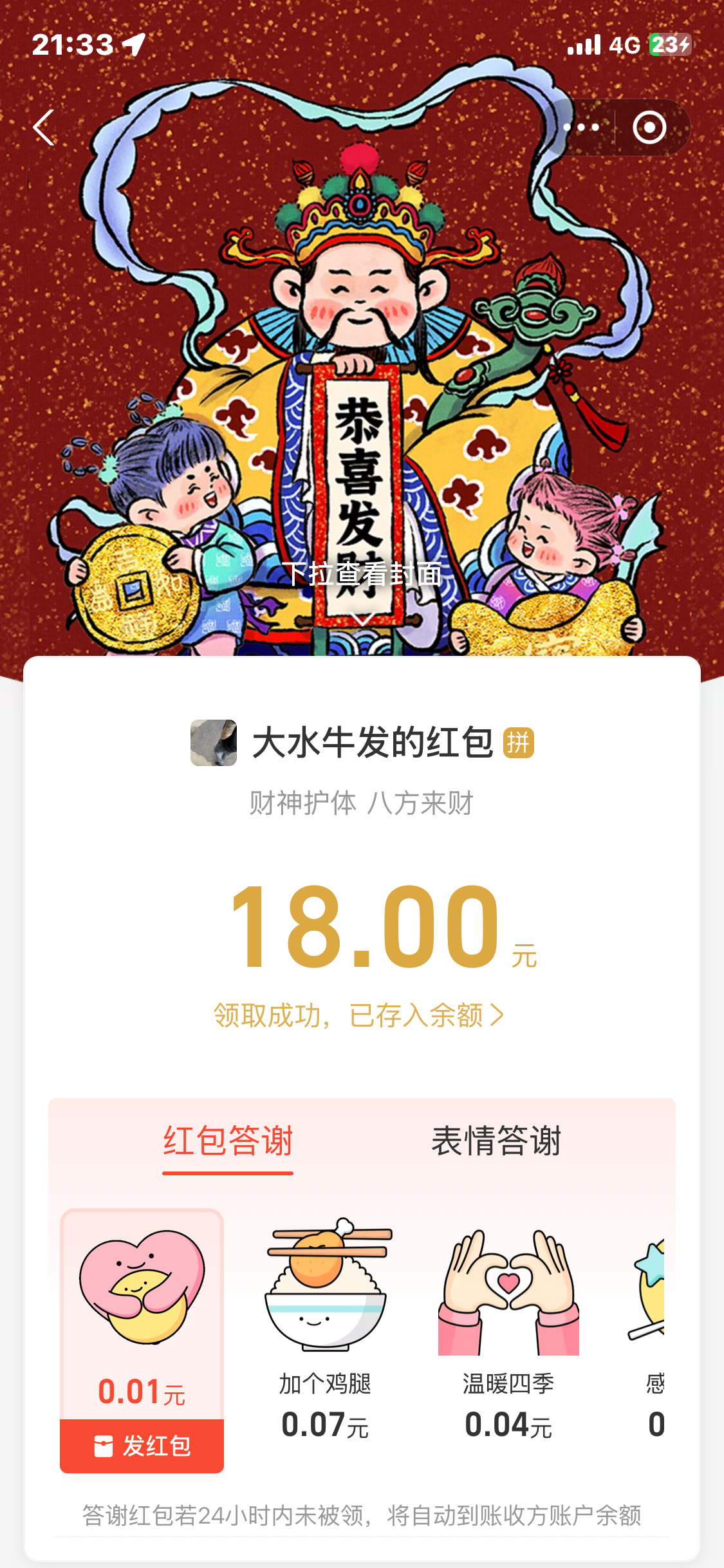
Task: Open the three-dot more menu
Action: tap(580, 127)
